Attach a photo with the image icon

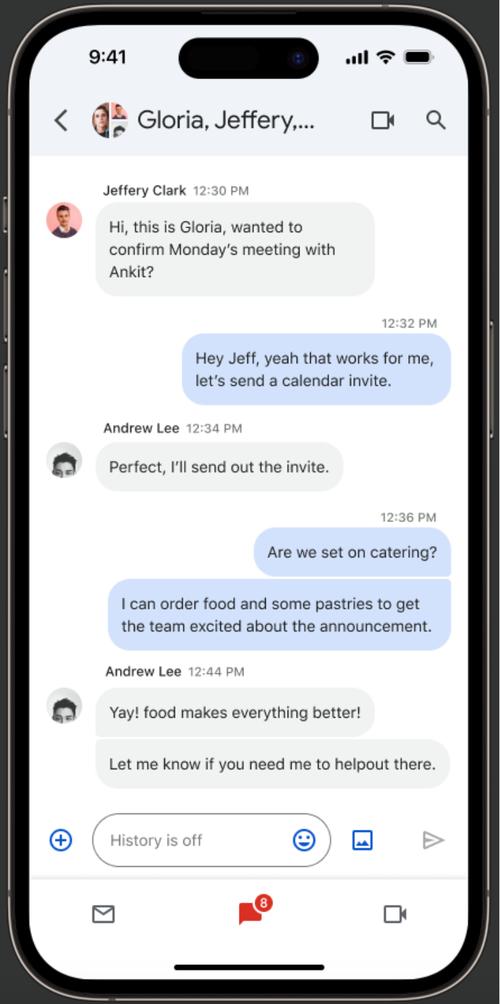click(362, 840)
